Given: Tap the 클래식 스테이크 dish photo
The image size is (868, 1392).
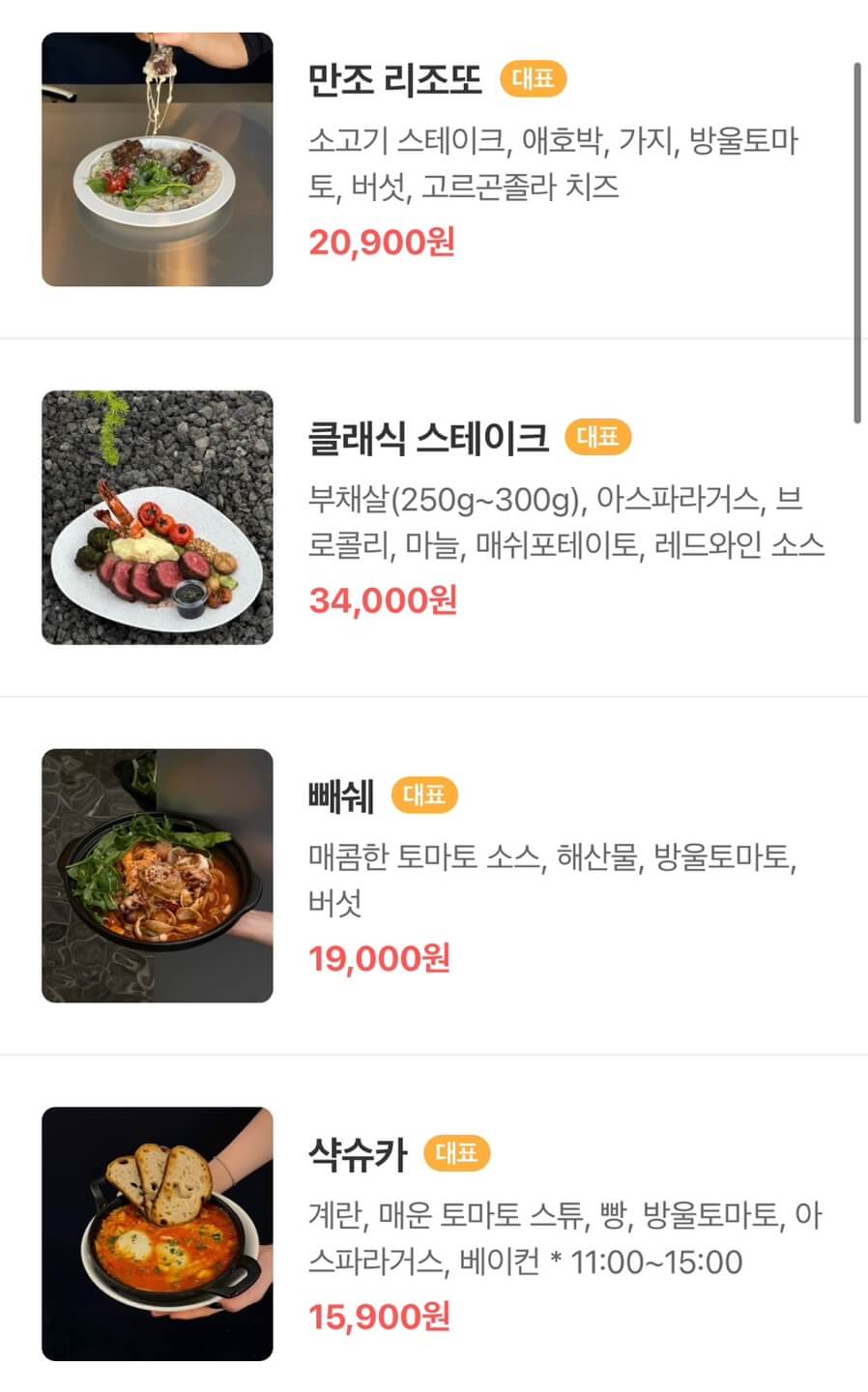Looking at the screenshot, I should coord(158,517).
